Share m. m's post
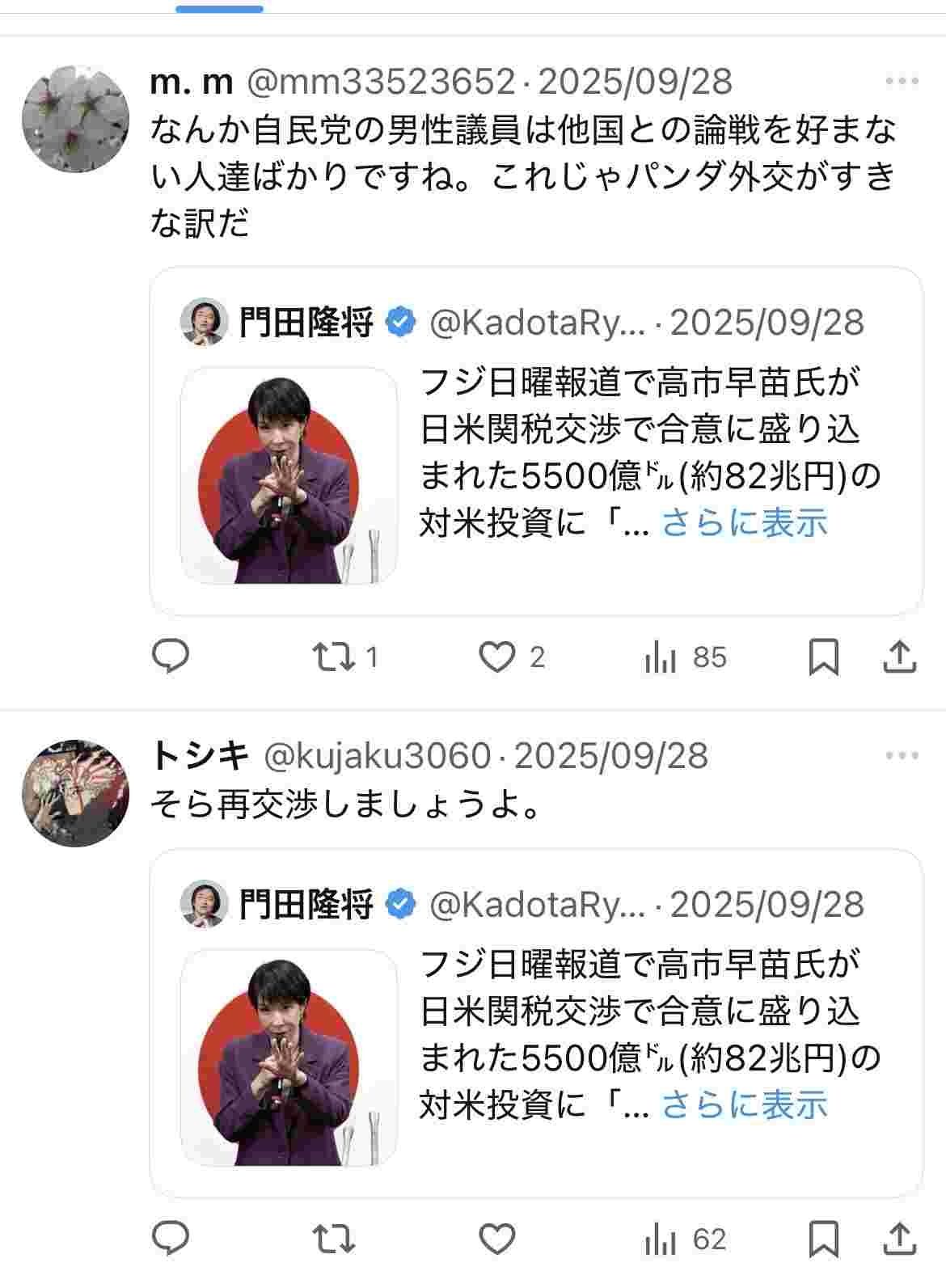The image size is (946, 1288). pos(899,657)
